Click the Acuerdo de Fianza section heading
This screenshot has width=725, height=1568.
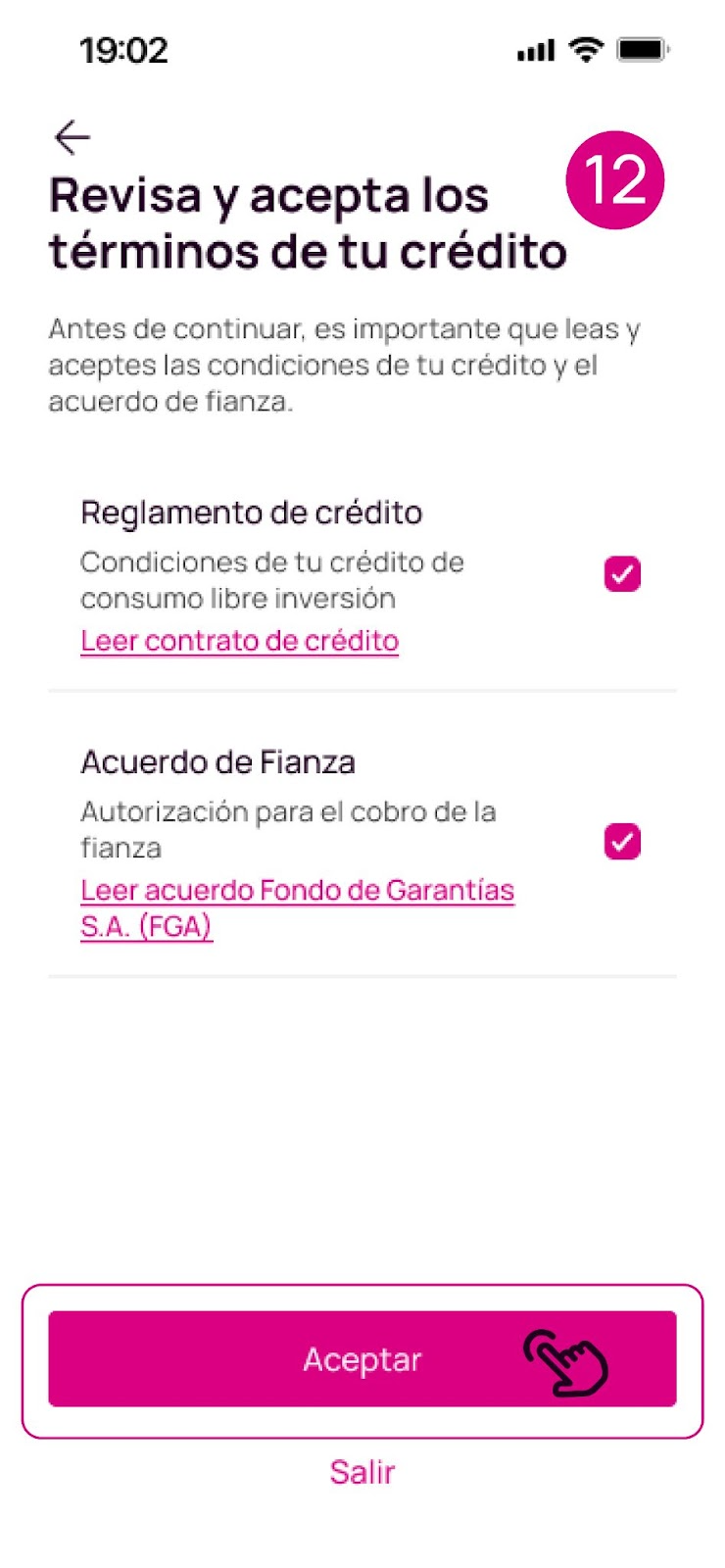point(218,761)
